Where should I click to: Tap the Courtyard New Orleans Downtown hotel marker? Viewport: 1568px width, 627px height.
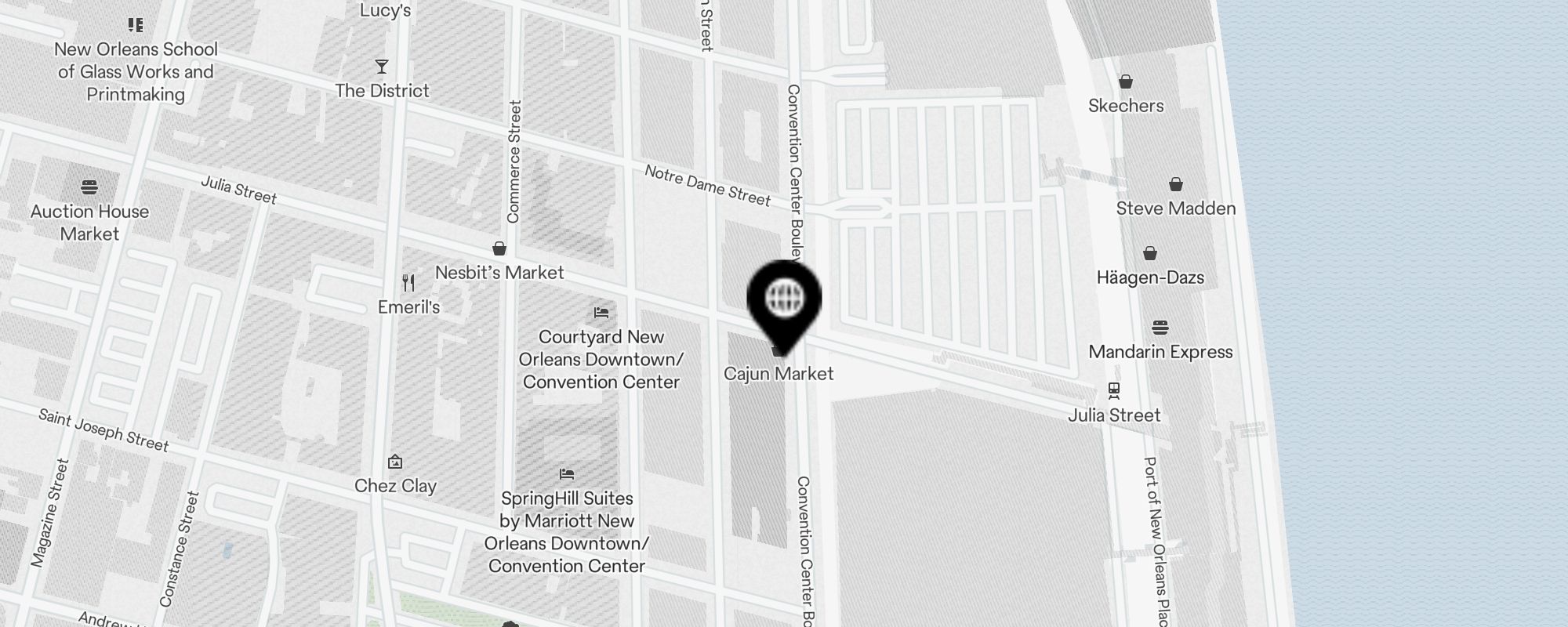point(601,313)
